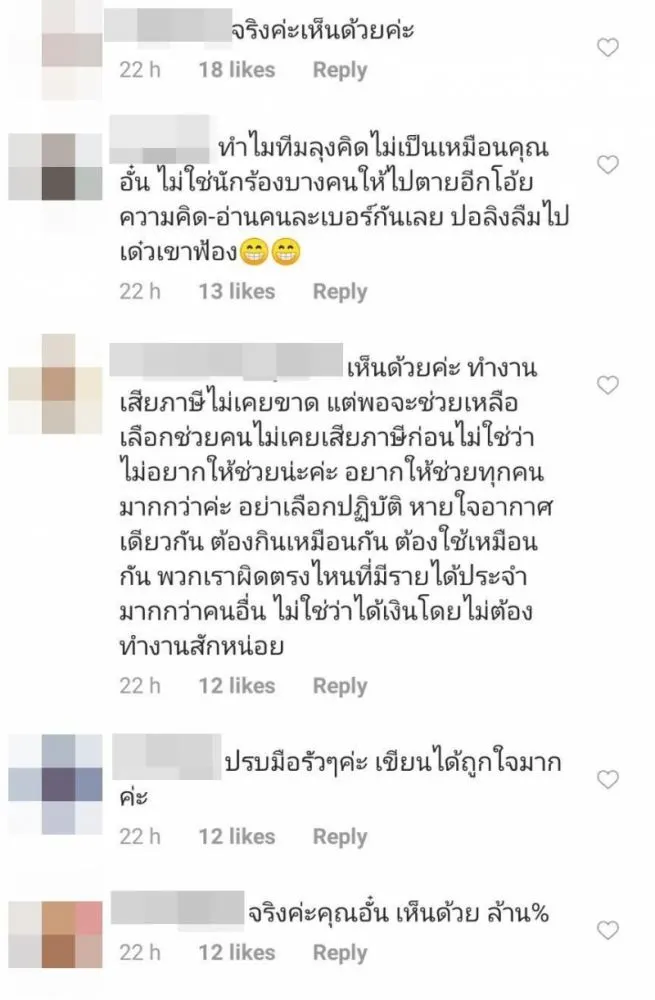The height and width of the screenshot is (1000, 655).
Task: View who liked the 18 likes comment
Action: pyautogui.click(x=236, y=70)
